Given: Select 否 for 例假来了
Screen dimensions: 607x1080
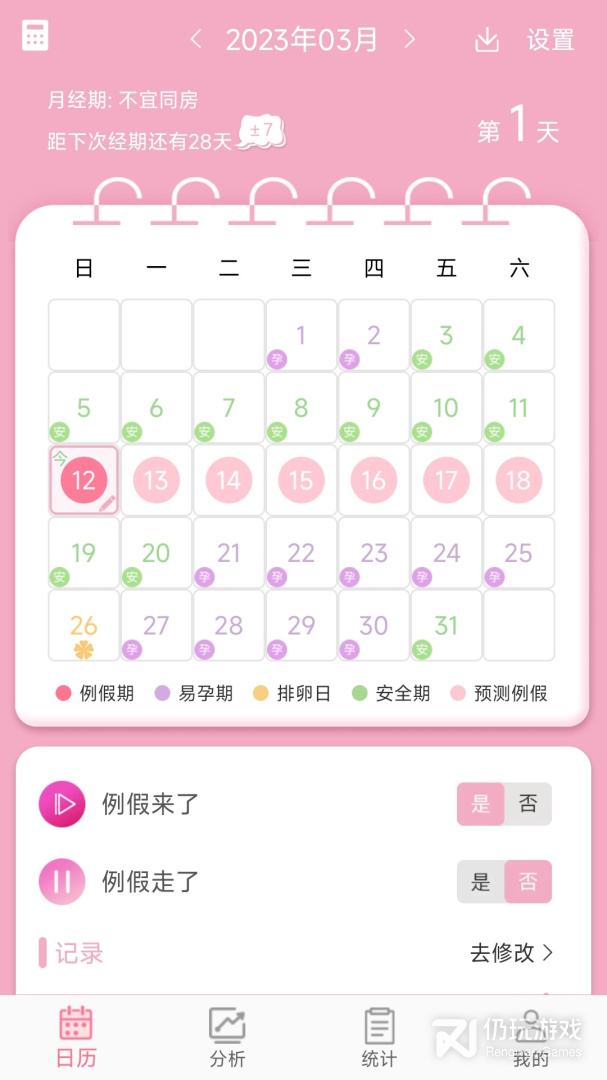Looking at the screenshot, I should pyautogui.click(x=527, y=804).
